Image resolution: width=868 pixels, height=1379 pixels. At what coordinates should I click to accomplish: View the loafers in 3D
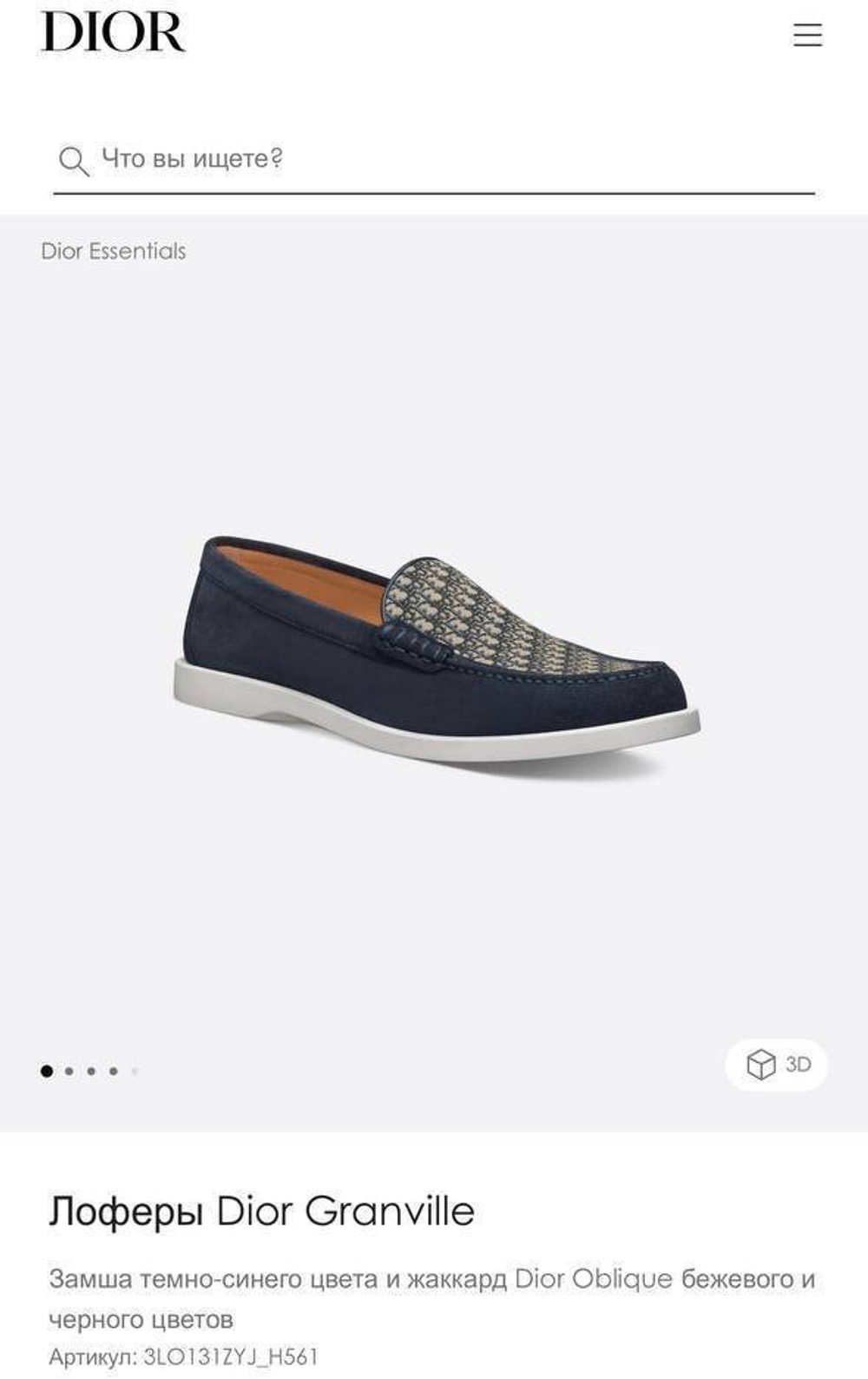coord(777,1064)
